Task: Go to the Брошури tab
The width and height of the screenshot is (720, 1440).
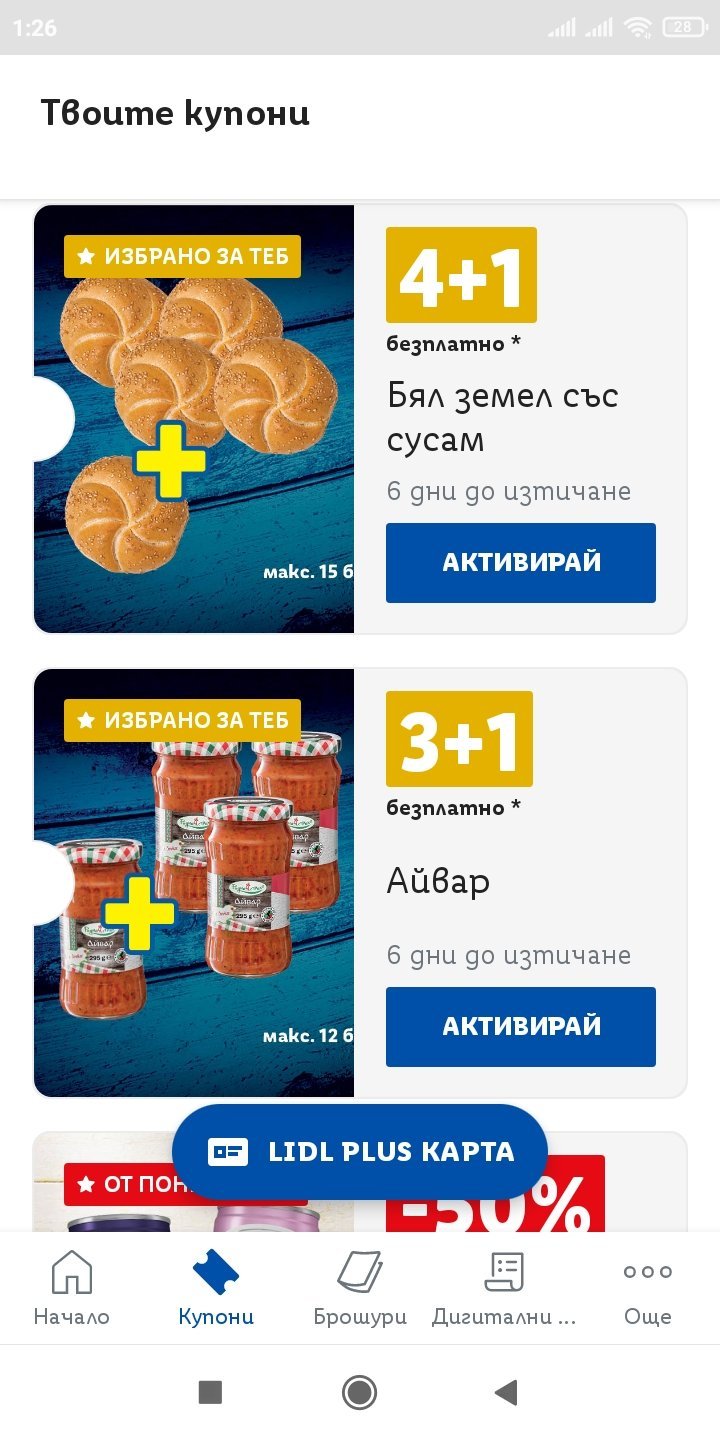Action: point(360,1288)
